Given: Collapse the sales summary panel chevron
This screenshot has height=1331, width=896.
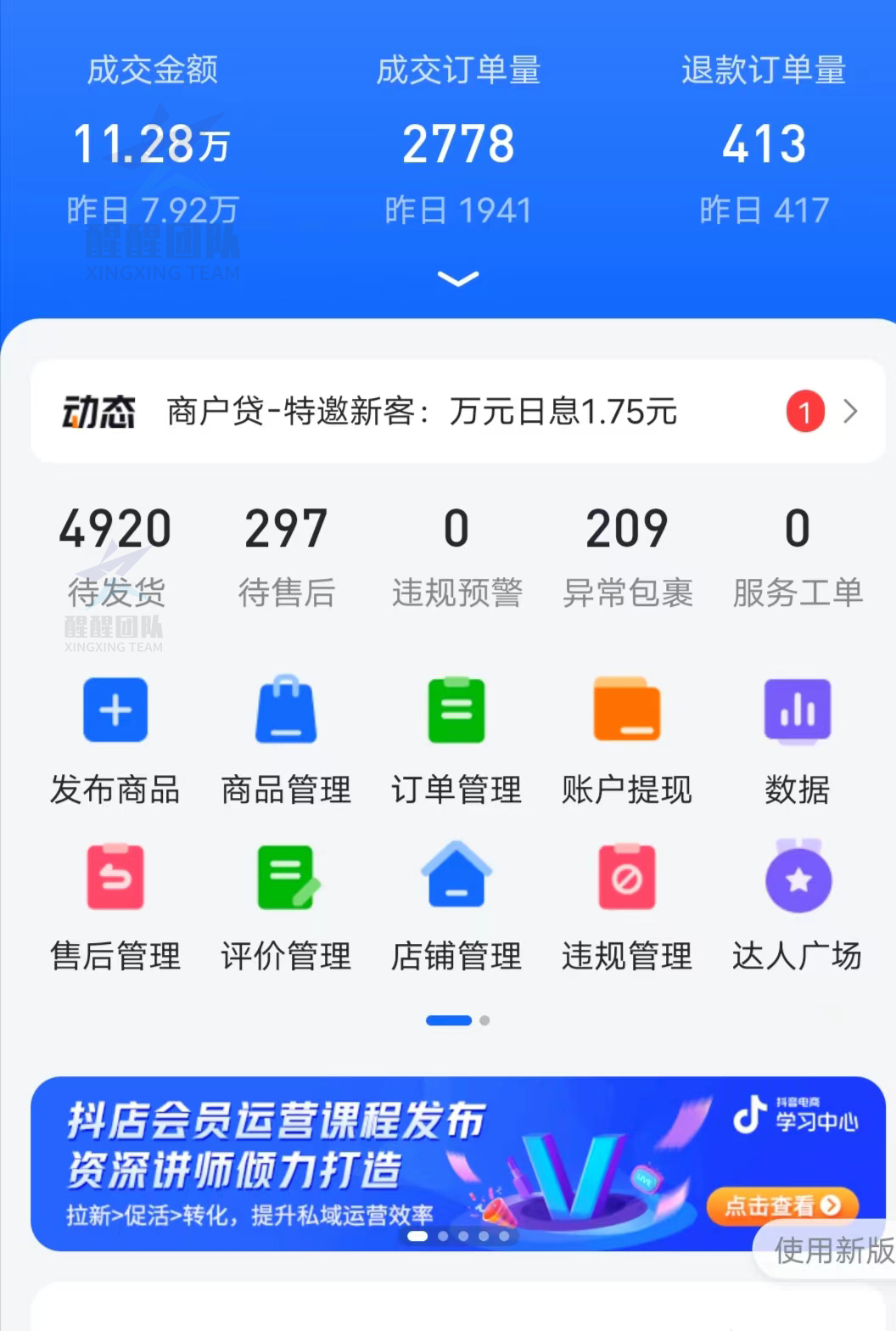Looking at the screenshot, I should (456, 278).
